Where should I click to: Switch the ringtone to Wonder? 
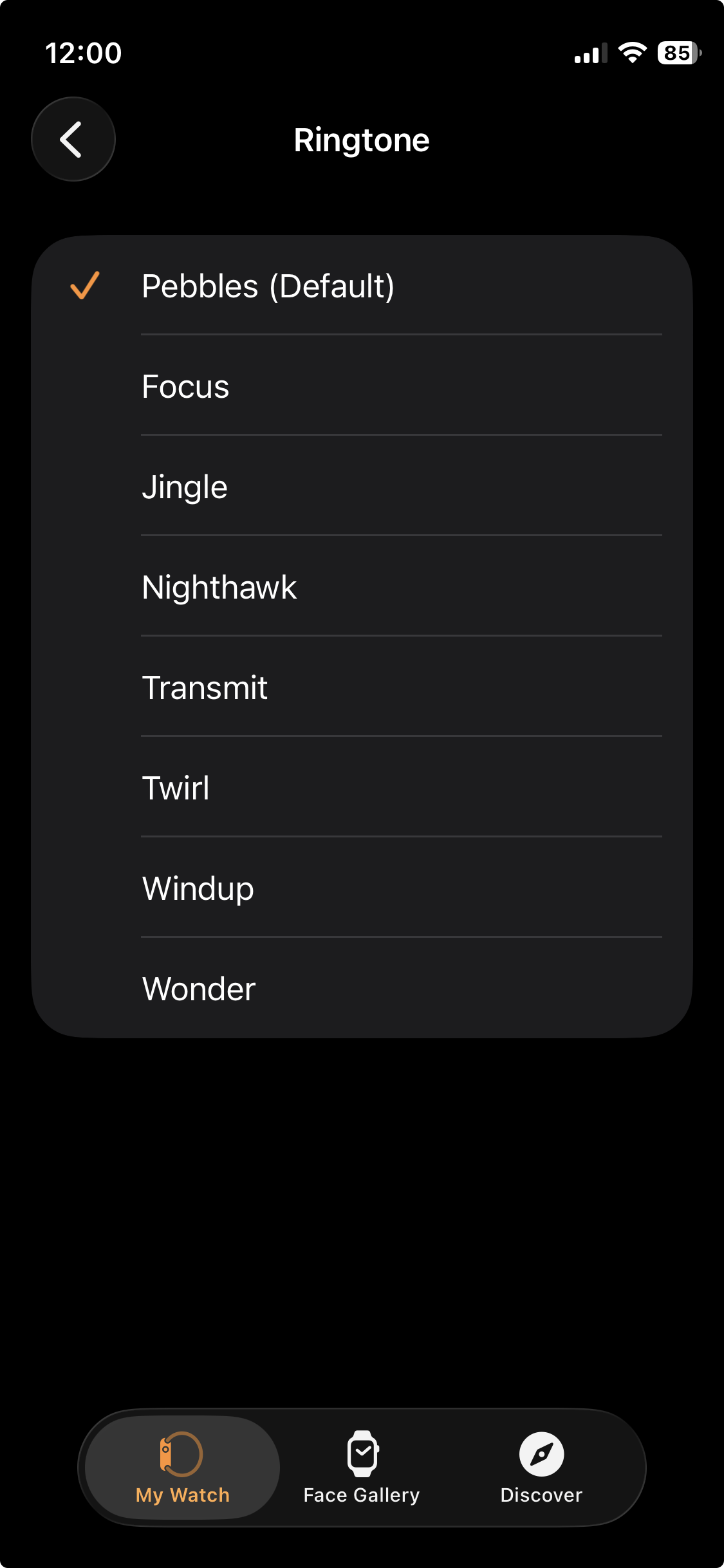point(362,989)
